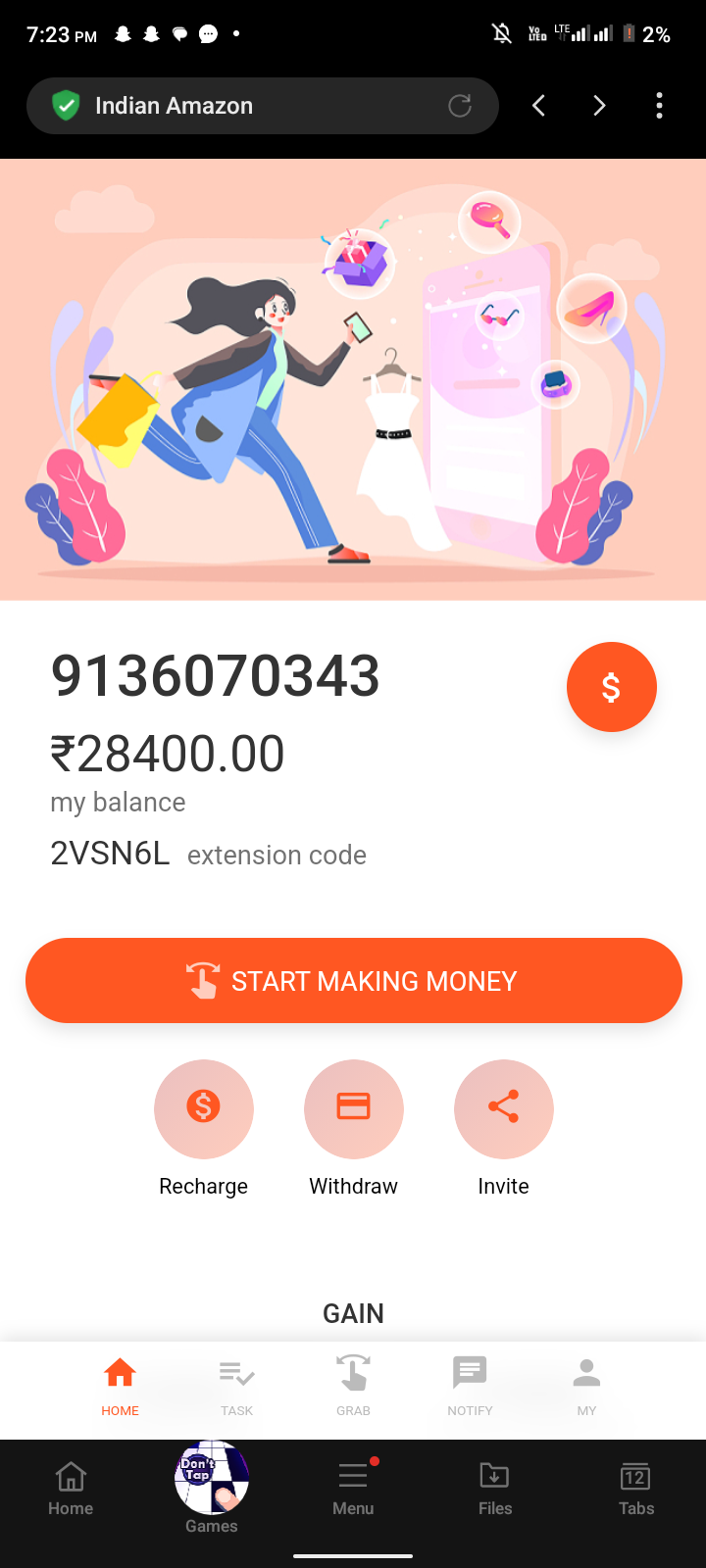Go back to the previous page

click(x=538, y=106)
